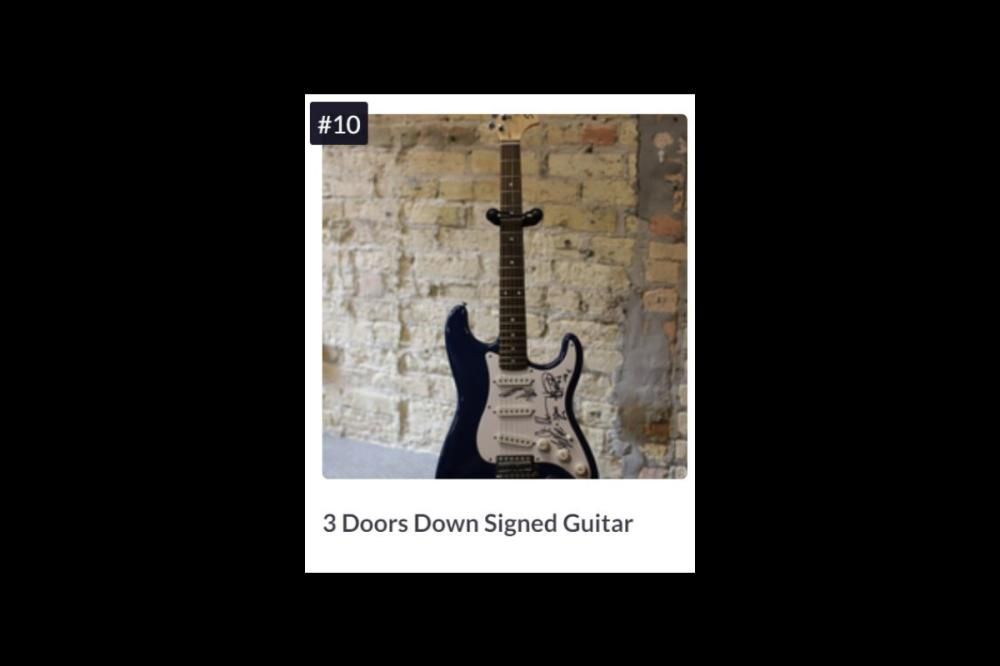Open the 3 Doors Down Signed Guitar item

[478, 523]
